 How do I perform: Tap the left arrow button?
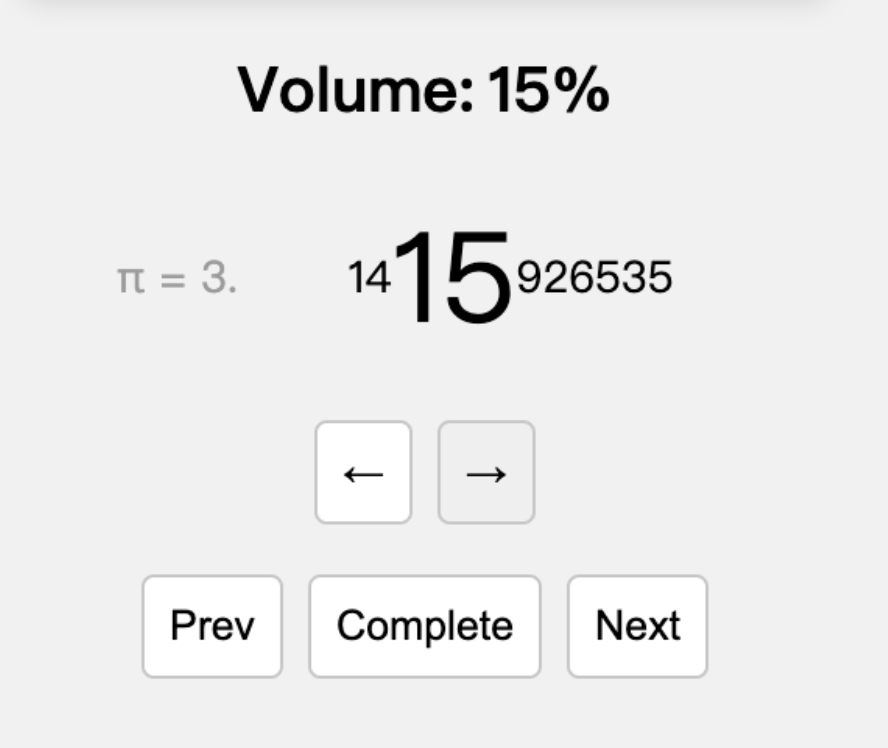click(x=363, y=472)
